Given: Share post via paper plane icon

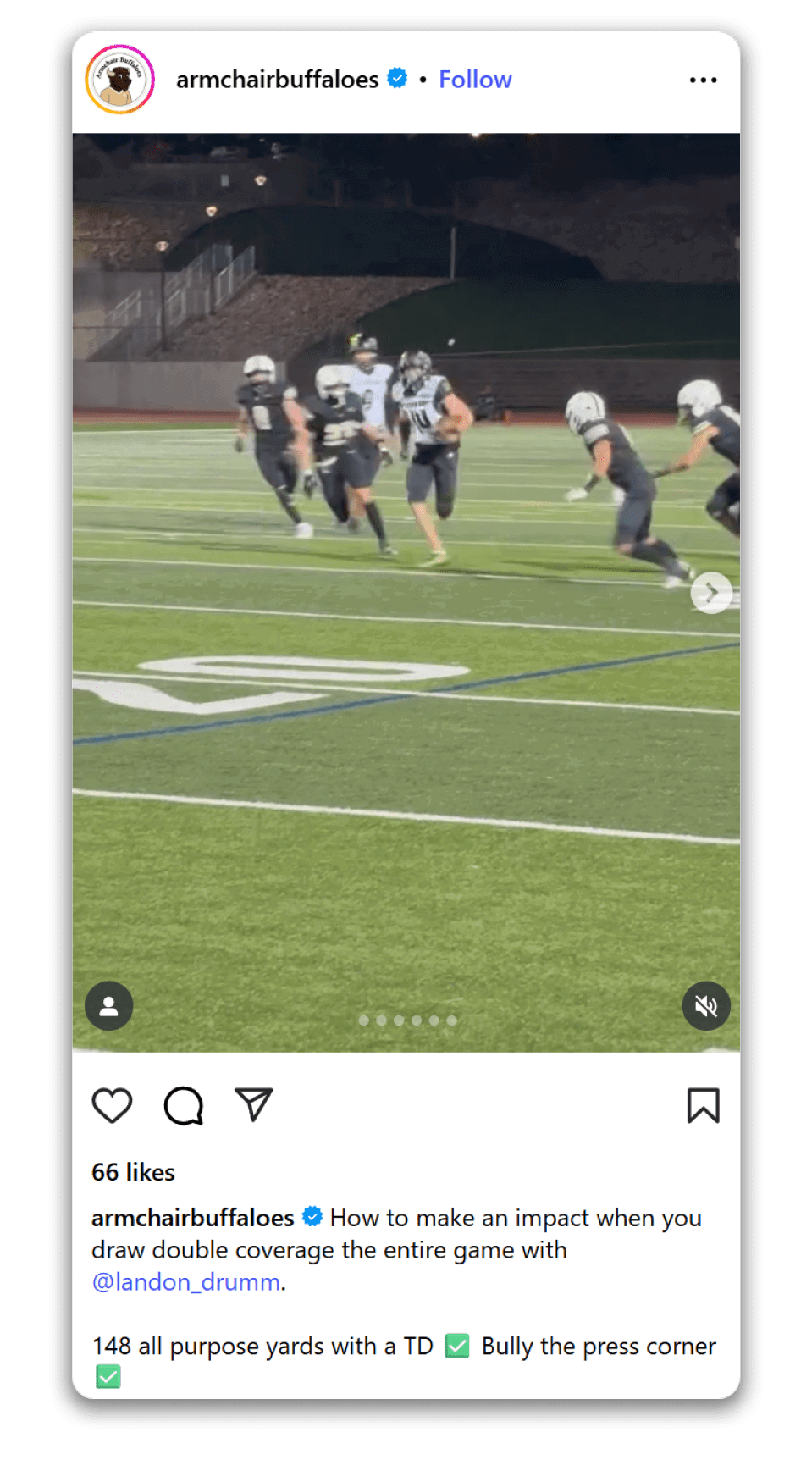Looking at the screenshot, I should [x=253, y=1105].
